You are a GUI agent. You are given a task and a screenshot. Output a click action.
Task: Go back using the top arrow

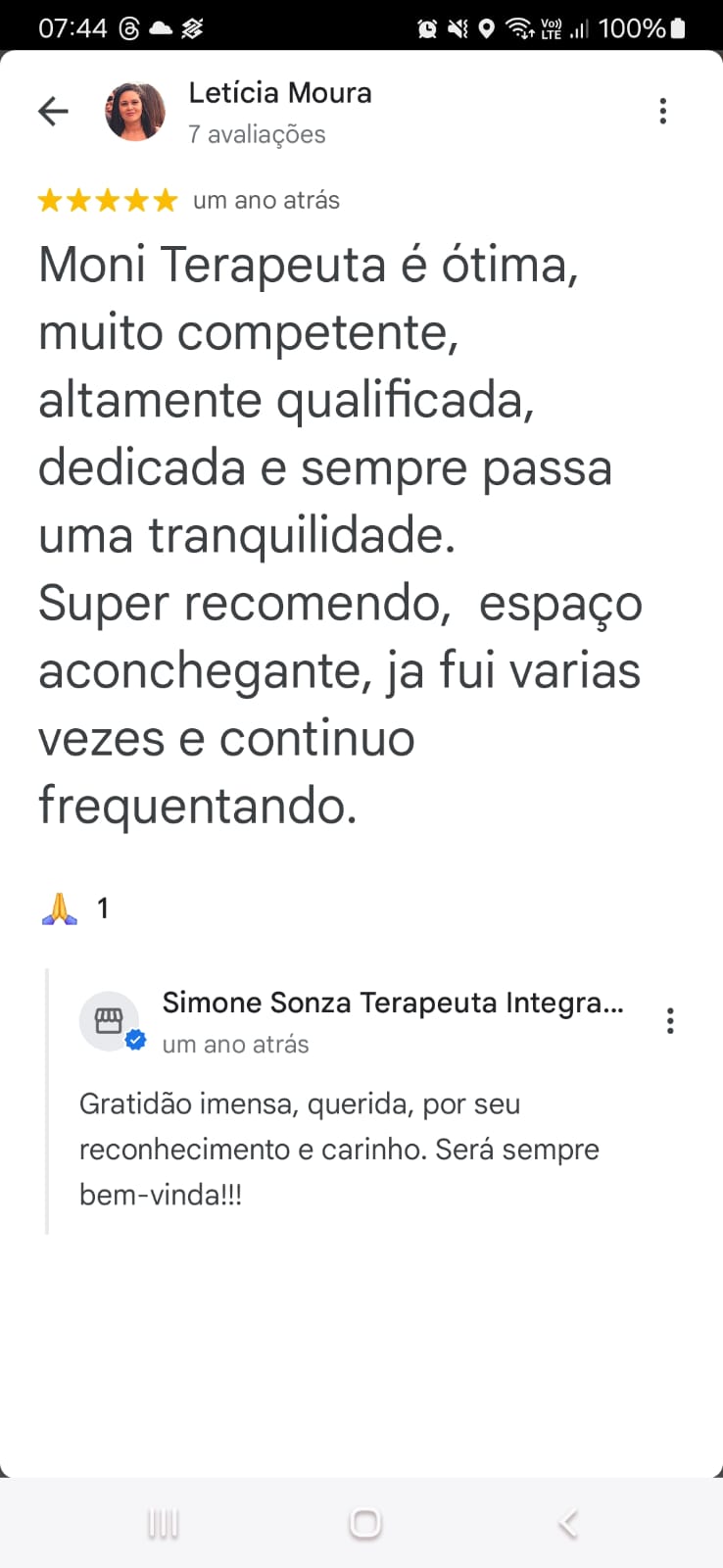pyautogui.click(x=53, y=112)
